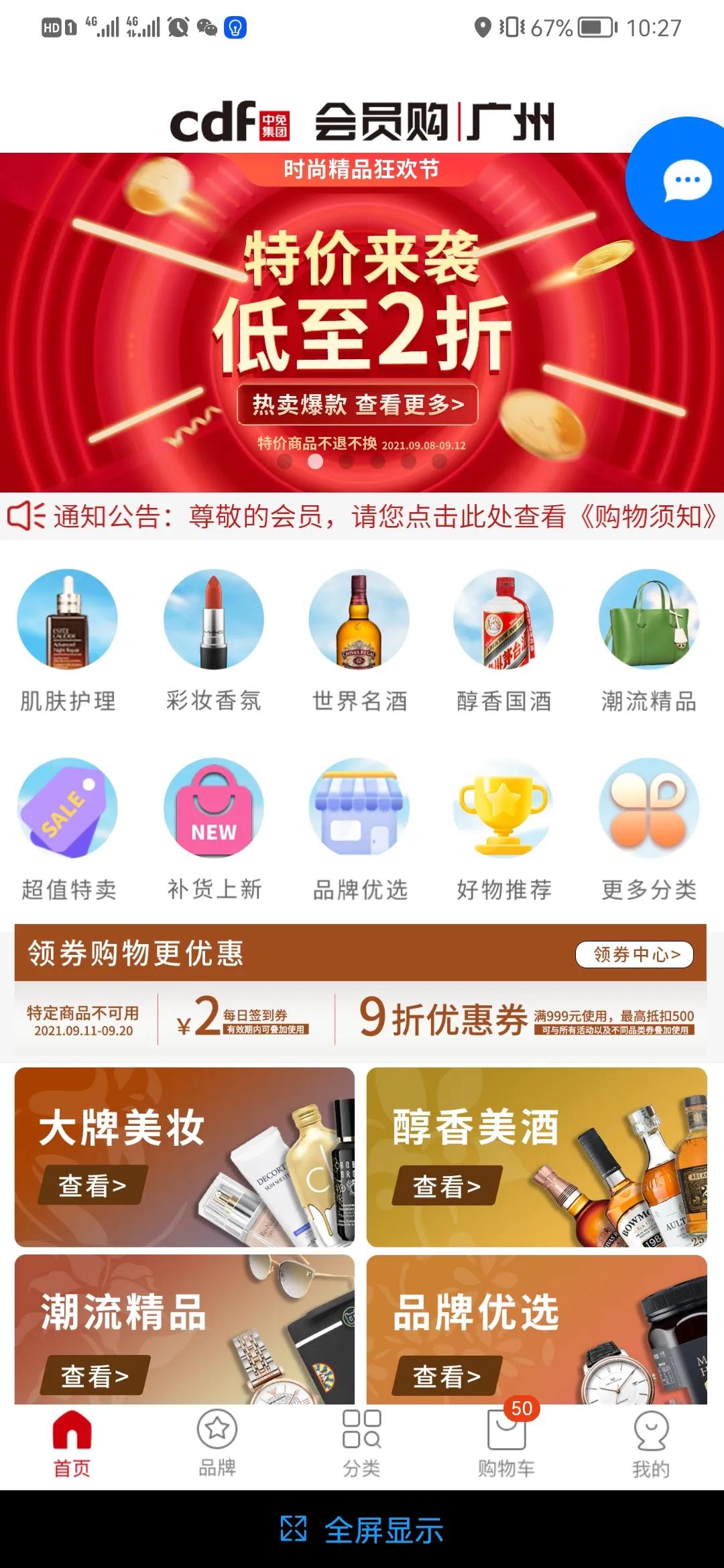Tap 热卖爆款 查看更多 on the banner

[361, 403]
